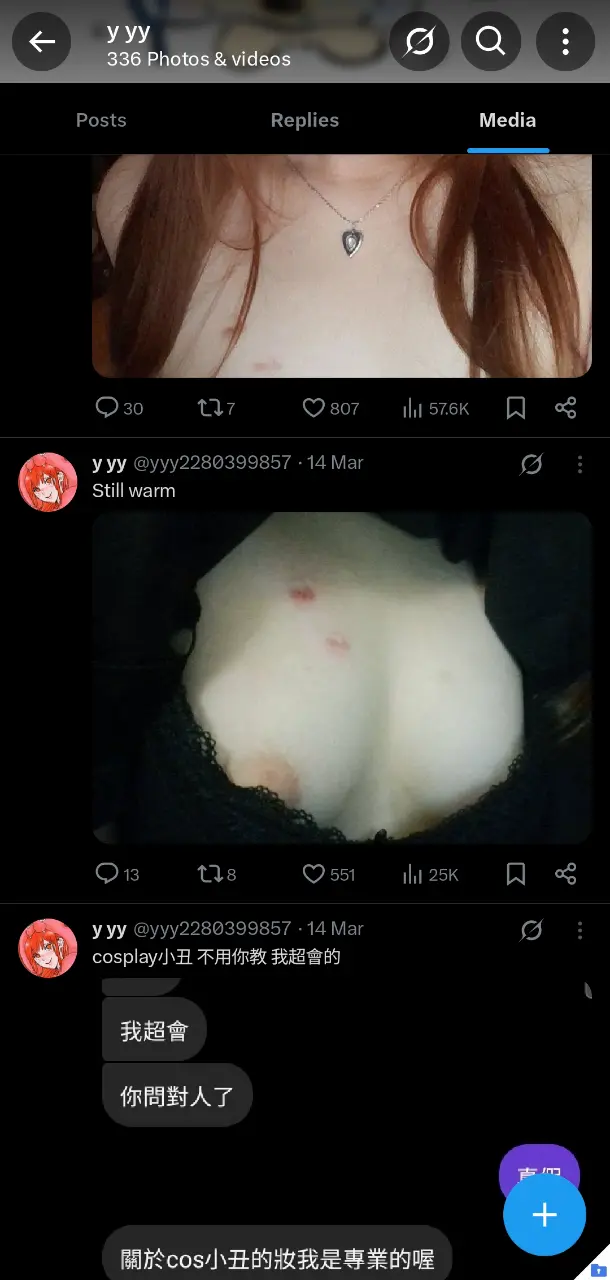Select the Media tab

coord(508,120)
